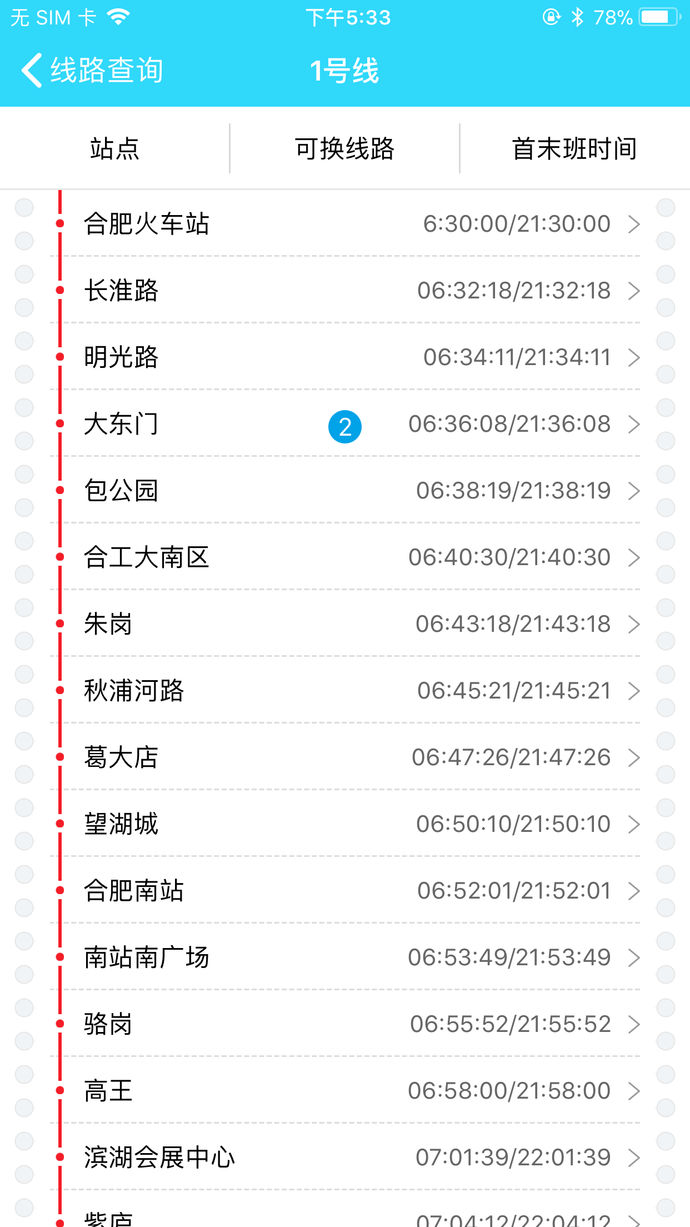Go back to 线路查询

(90, 71)
